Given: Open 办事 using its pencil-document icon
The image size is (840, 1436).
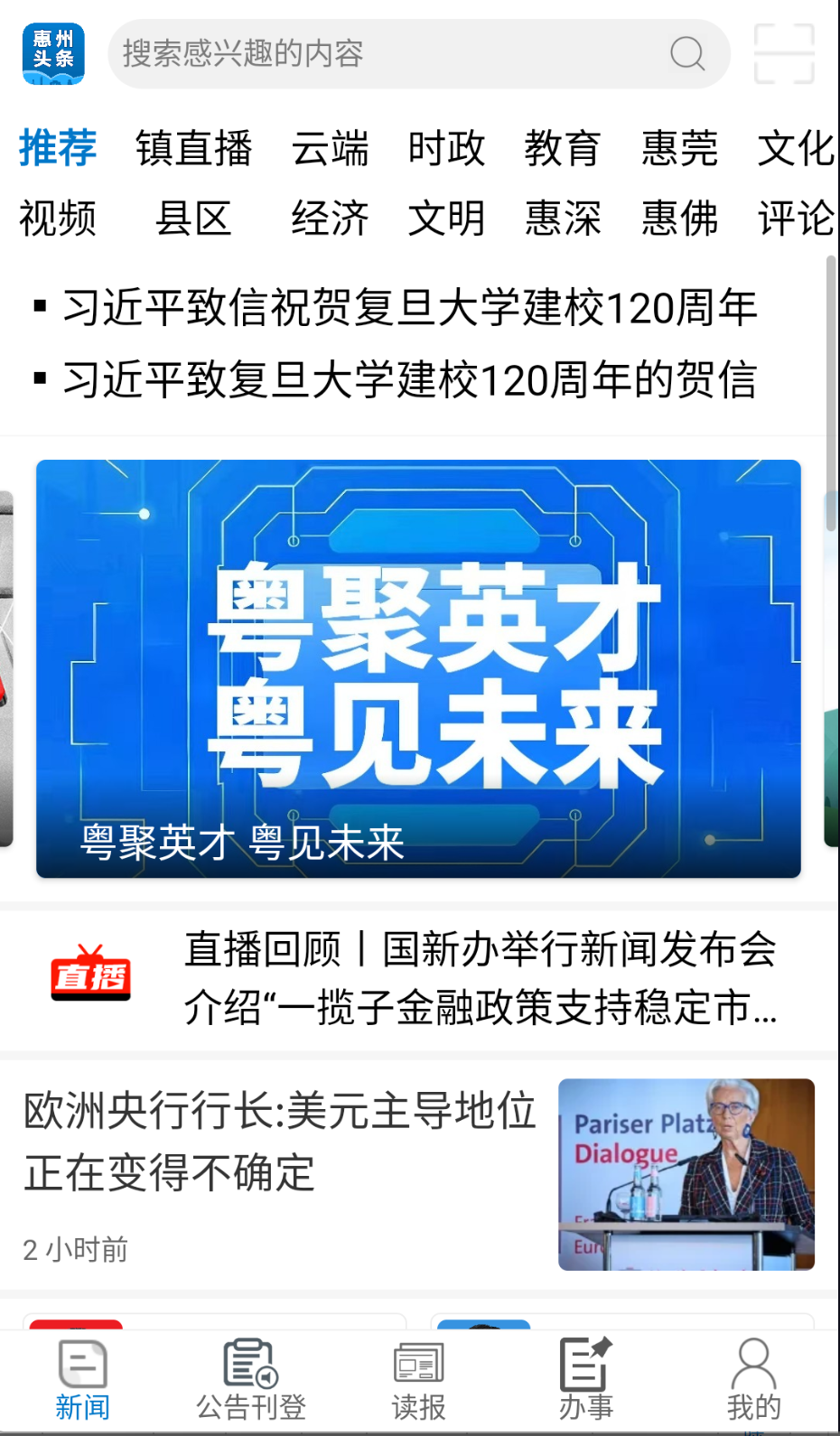Looking at the screenshot, I should tap(585, 1373).
